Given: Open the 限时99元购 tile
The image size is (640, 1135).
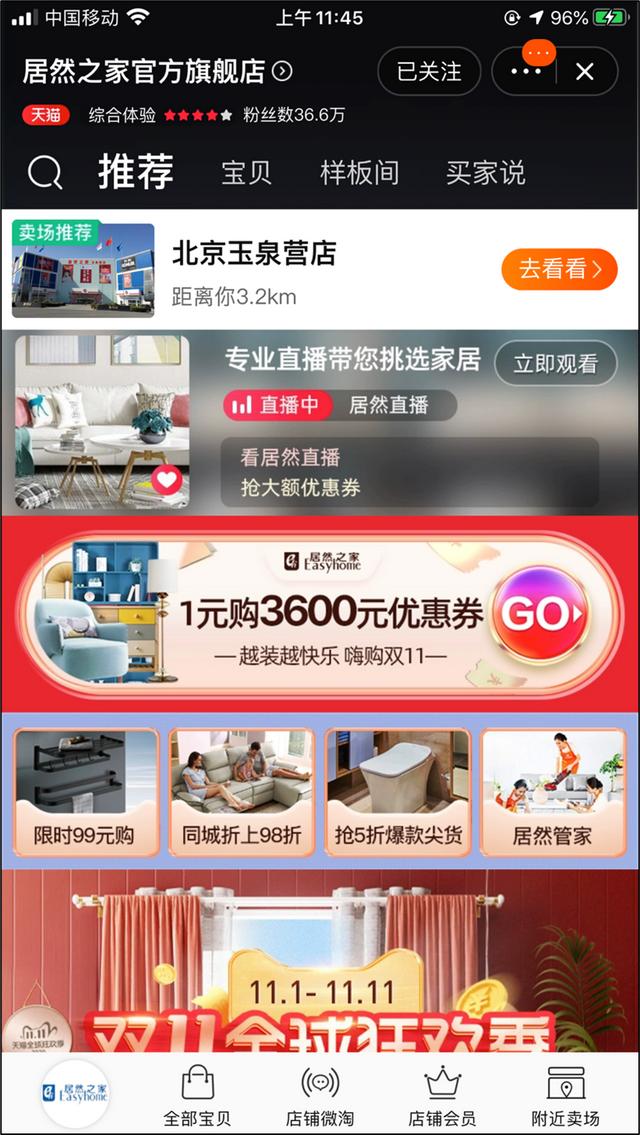Looking at the screenshot, I should (x=86, y=792).
